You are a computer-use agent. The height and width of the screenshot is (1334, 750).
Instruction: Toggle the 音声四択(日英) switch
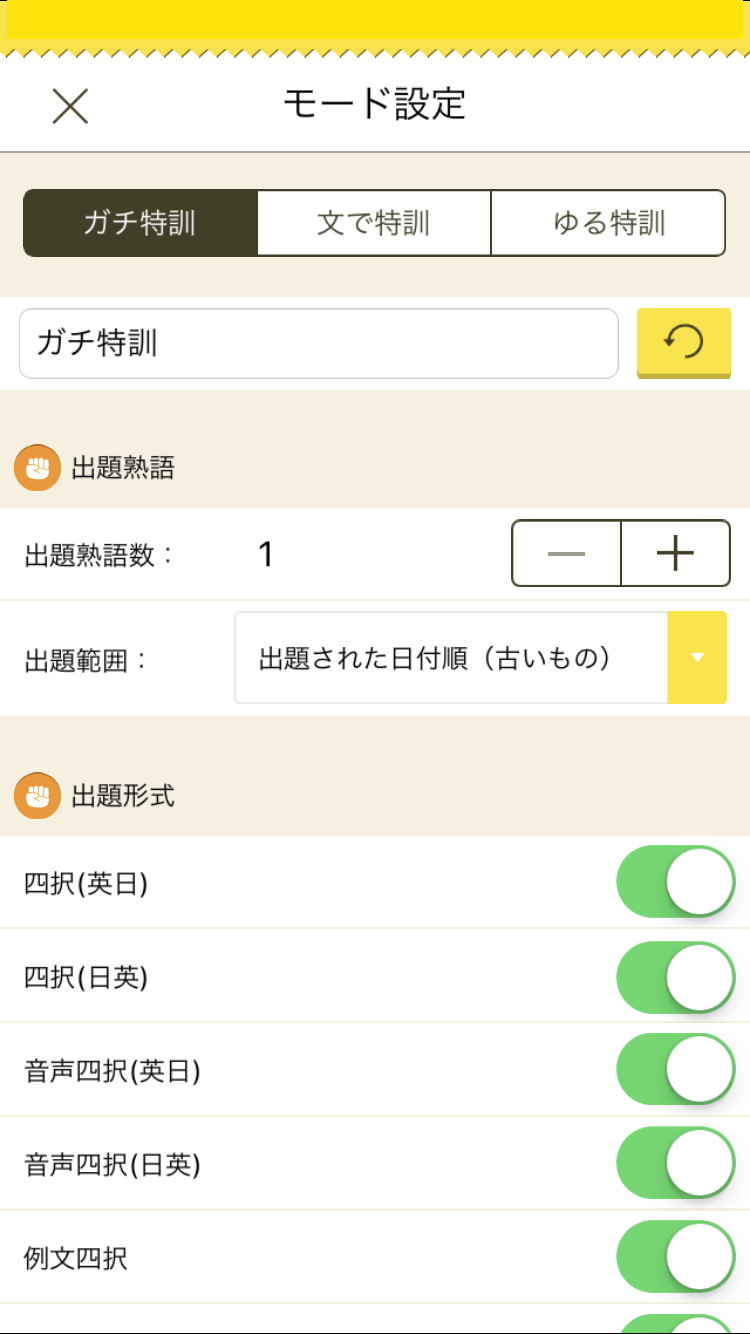coord(676,1163)
